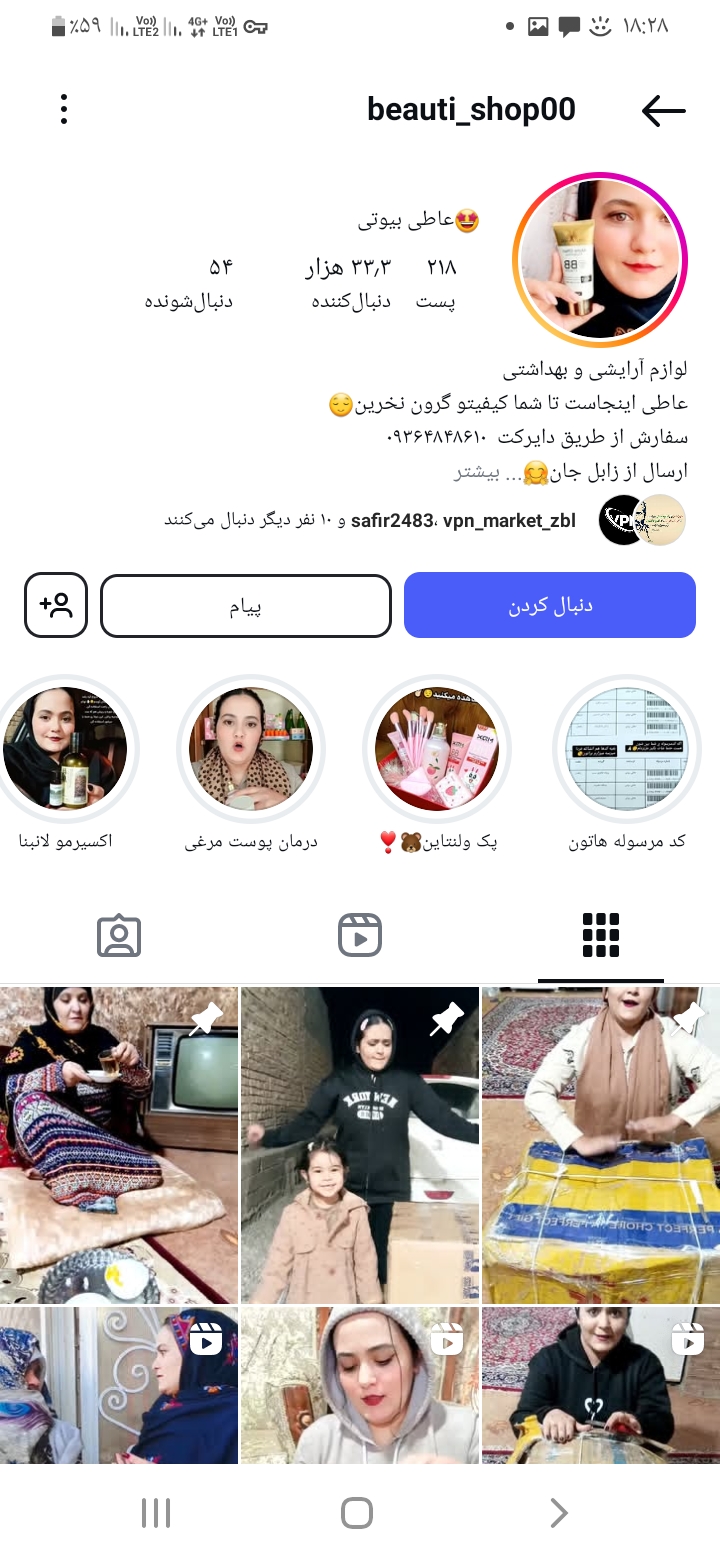Open the درمان پوست مرغی highlight

pos(250,748)
